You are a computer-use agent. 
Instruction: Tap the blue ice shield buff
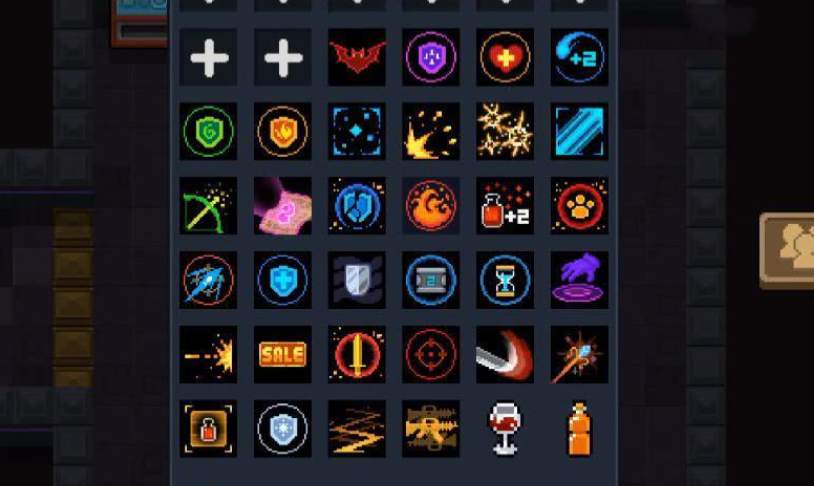283,428
